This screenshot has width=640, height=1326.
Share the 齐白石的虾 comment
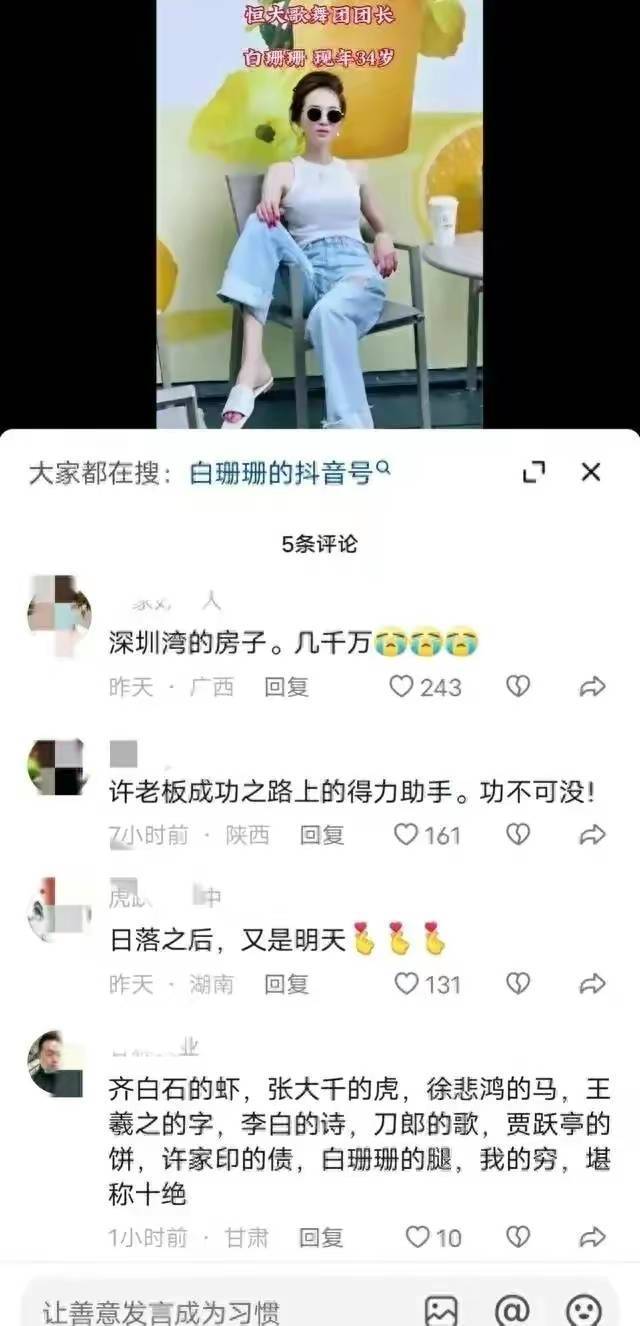[592, 1237]
